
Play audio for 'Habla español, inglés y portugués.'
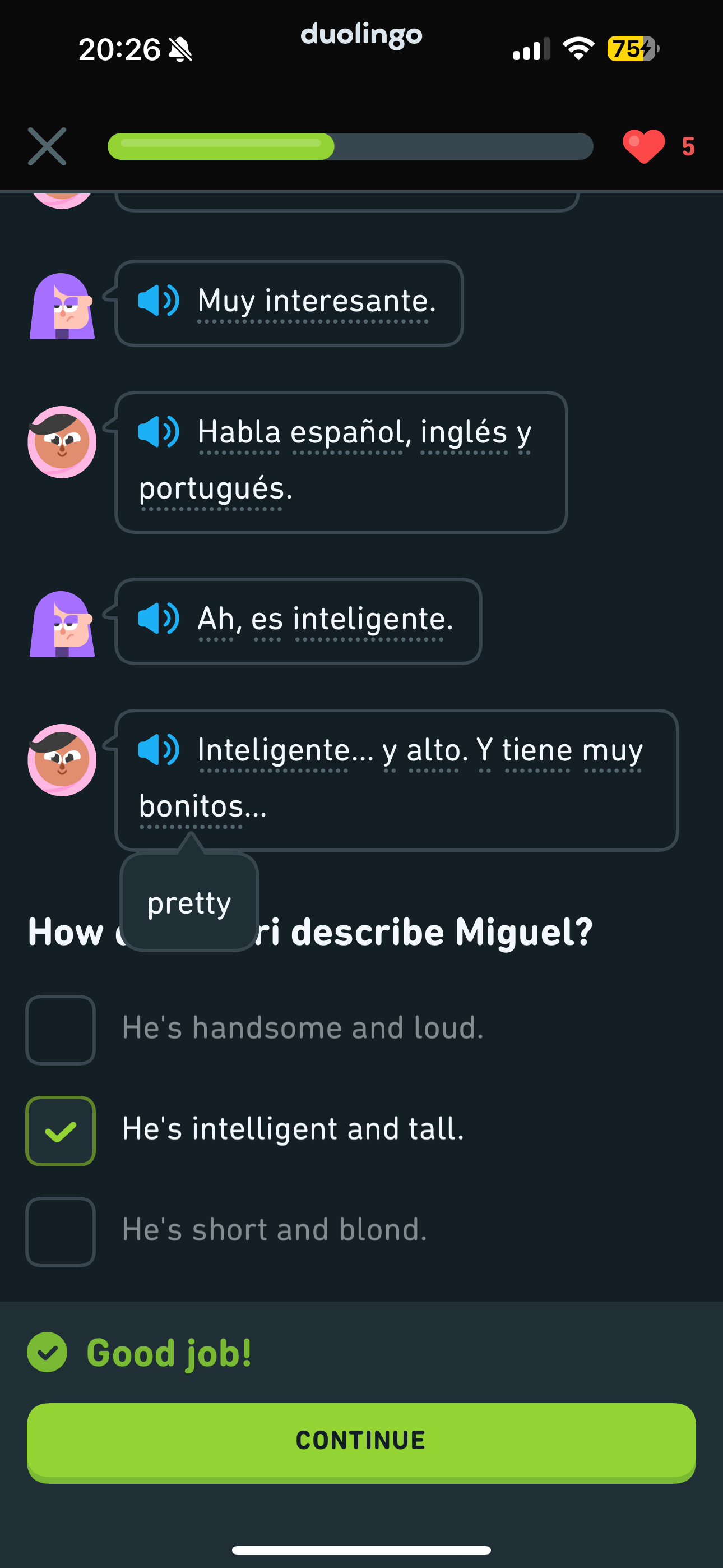coord(158,432)
